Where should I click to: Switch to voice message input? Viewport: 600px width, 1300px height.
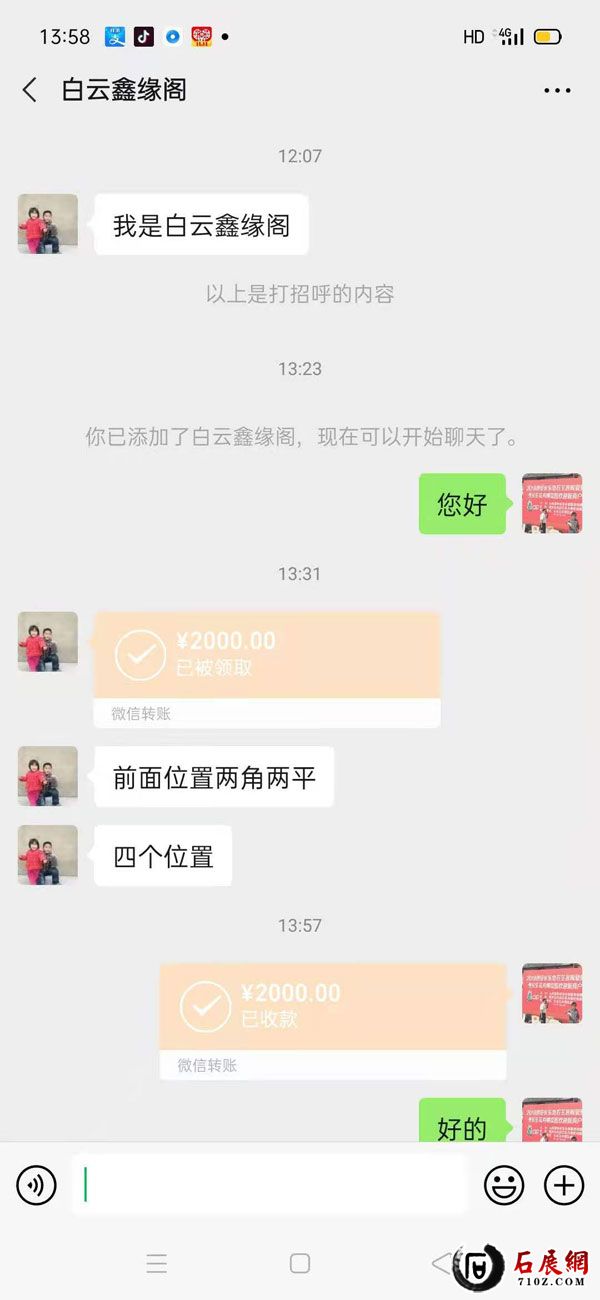36,1186
